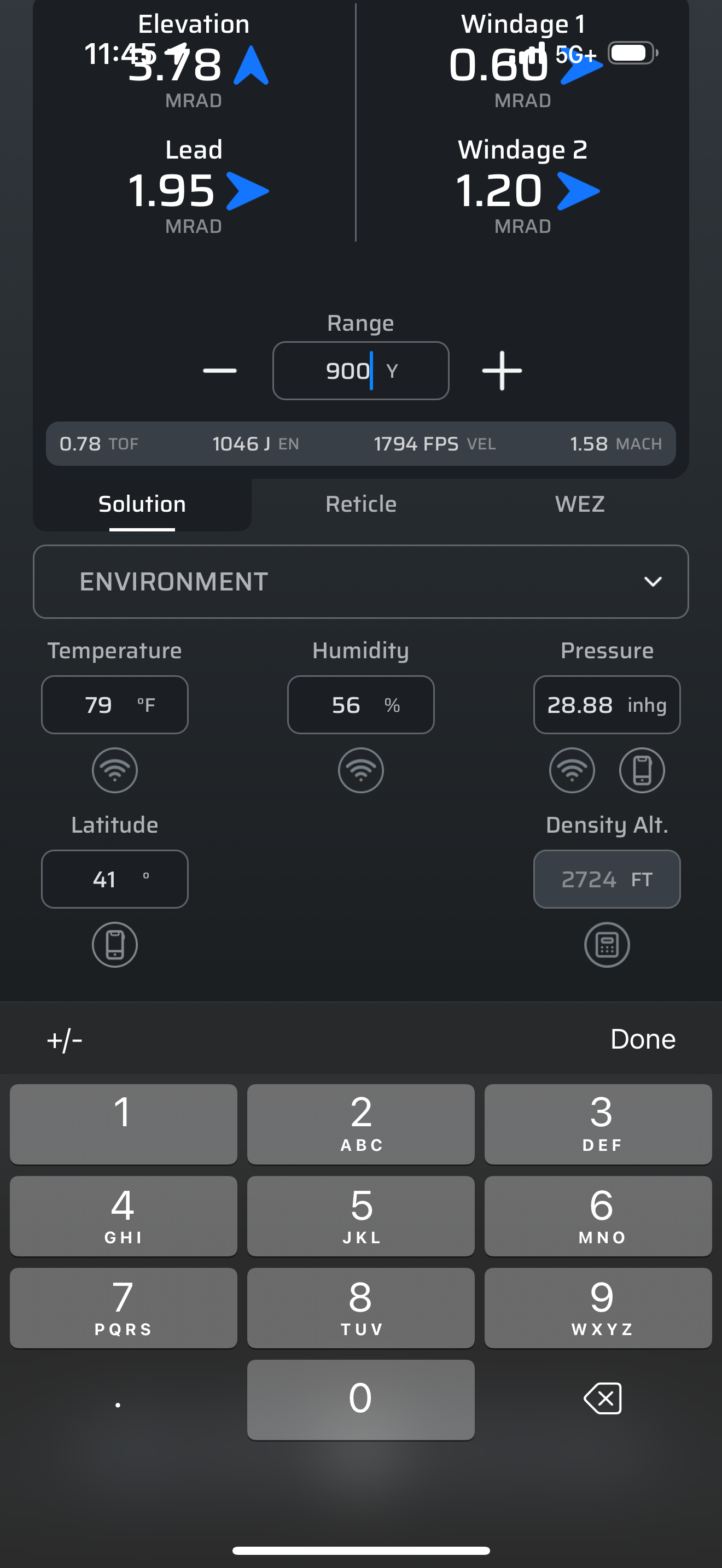The width and height of the screenshot is (722, 1568).
Task: Decrease the range with the minus button
Action: click(220, 371)
